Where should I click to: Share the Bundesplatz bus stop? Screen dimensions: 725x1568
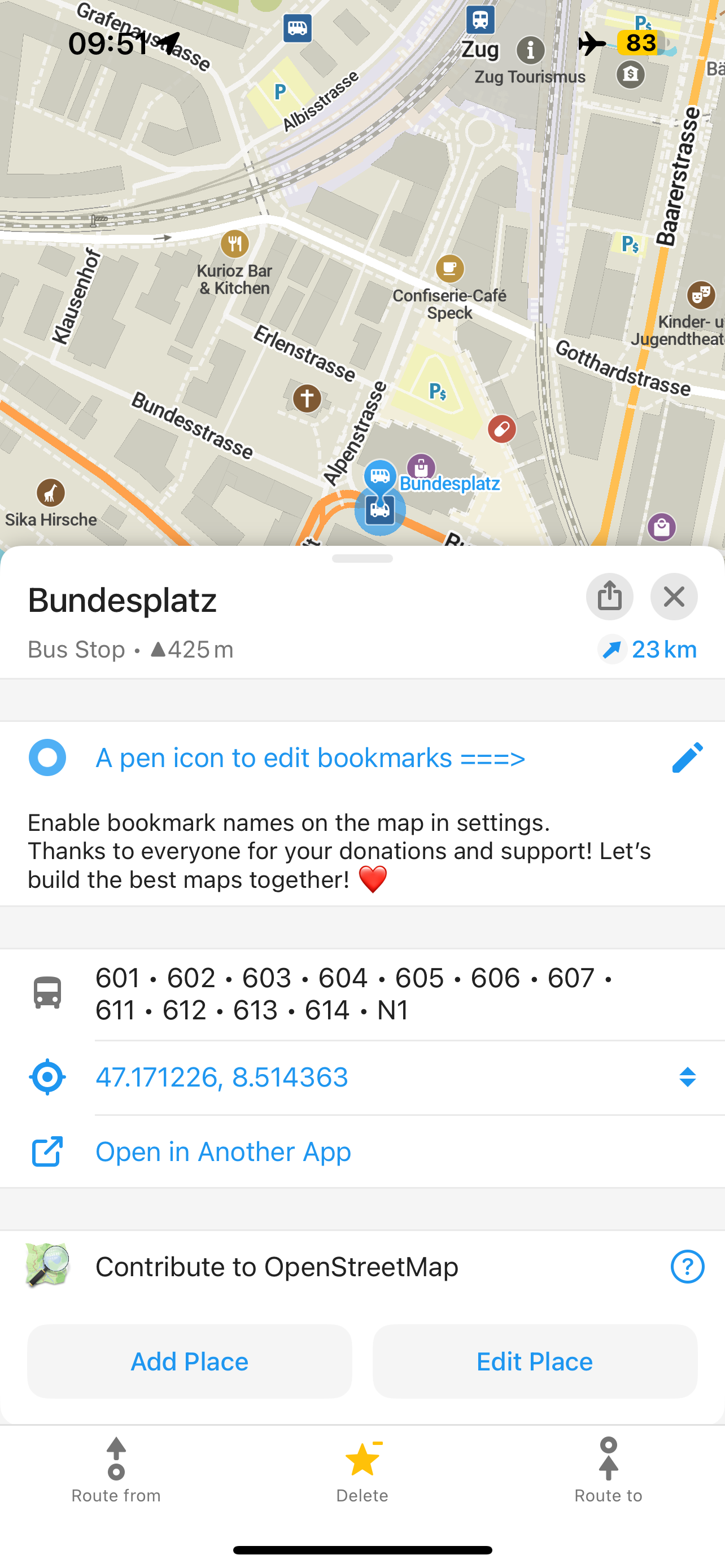click(609, 597)
